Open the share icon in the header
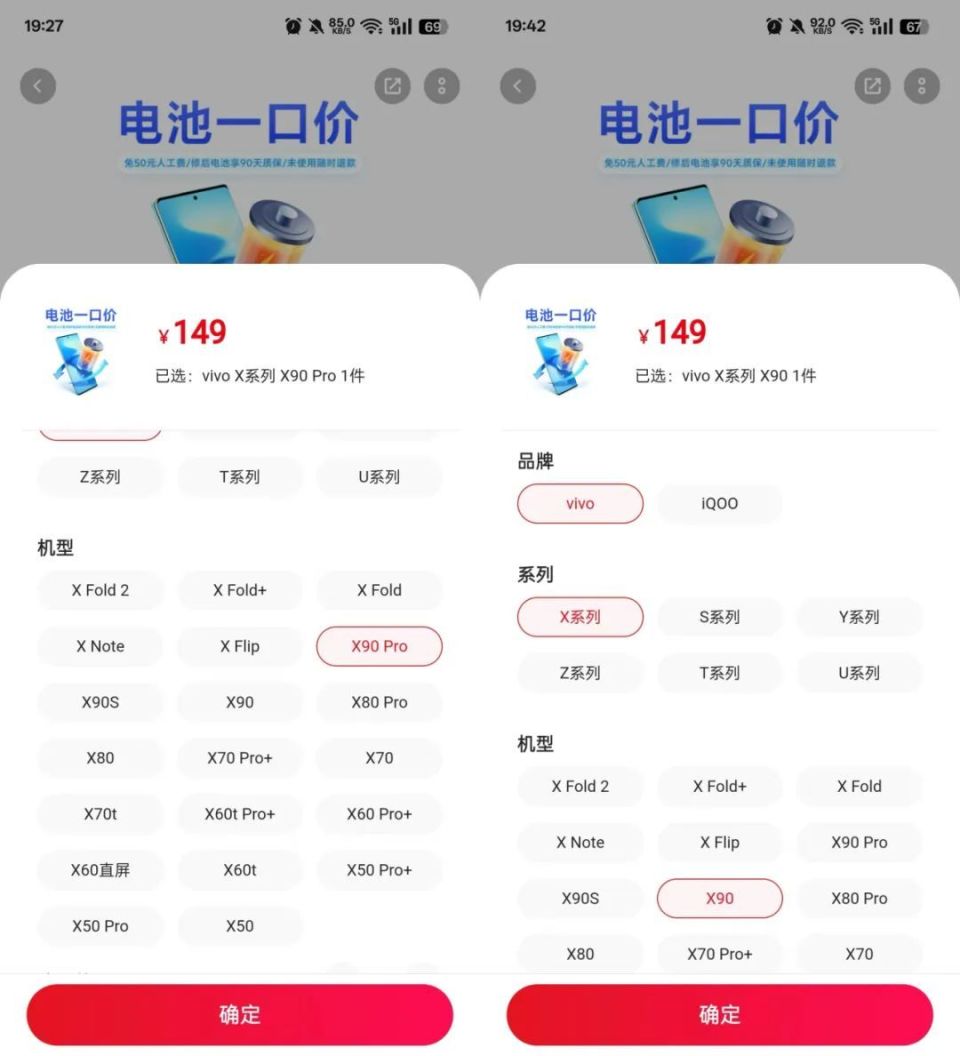 (x=392, y=86)
